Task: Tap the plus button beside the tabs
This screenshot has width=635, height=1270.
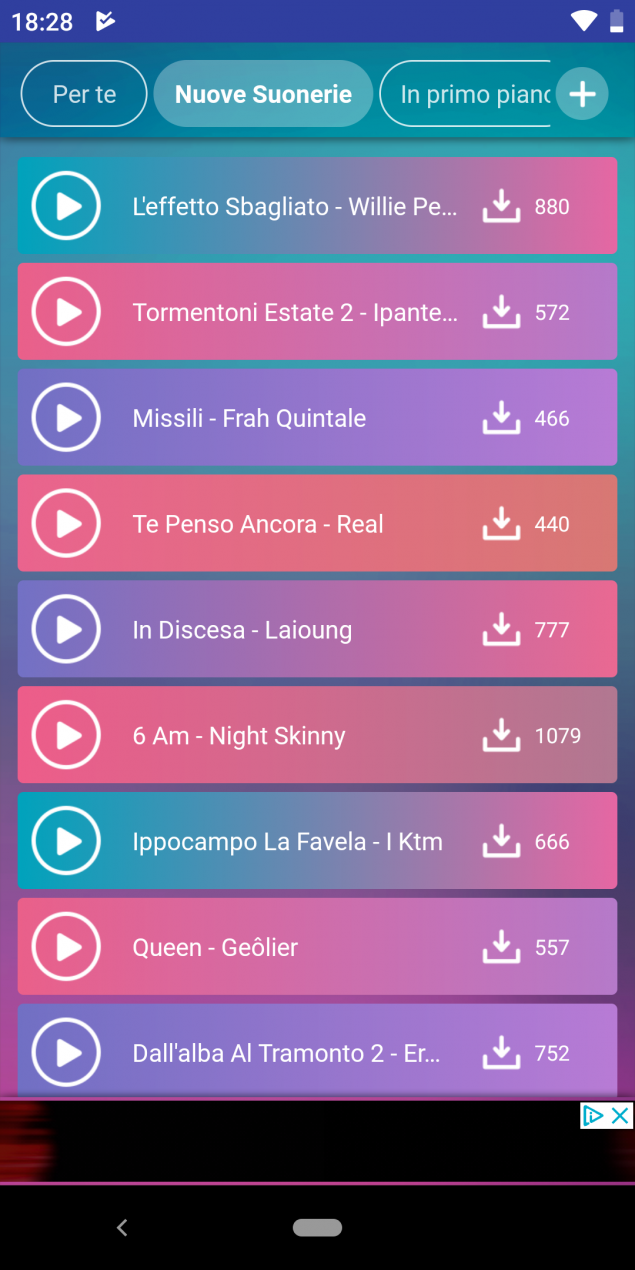Action: pyautogui.click(x=582, y=94)
